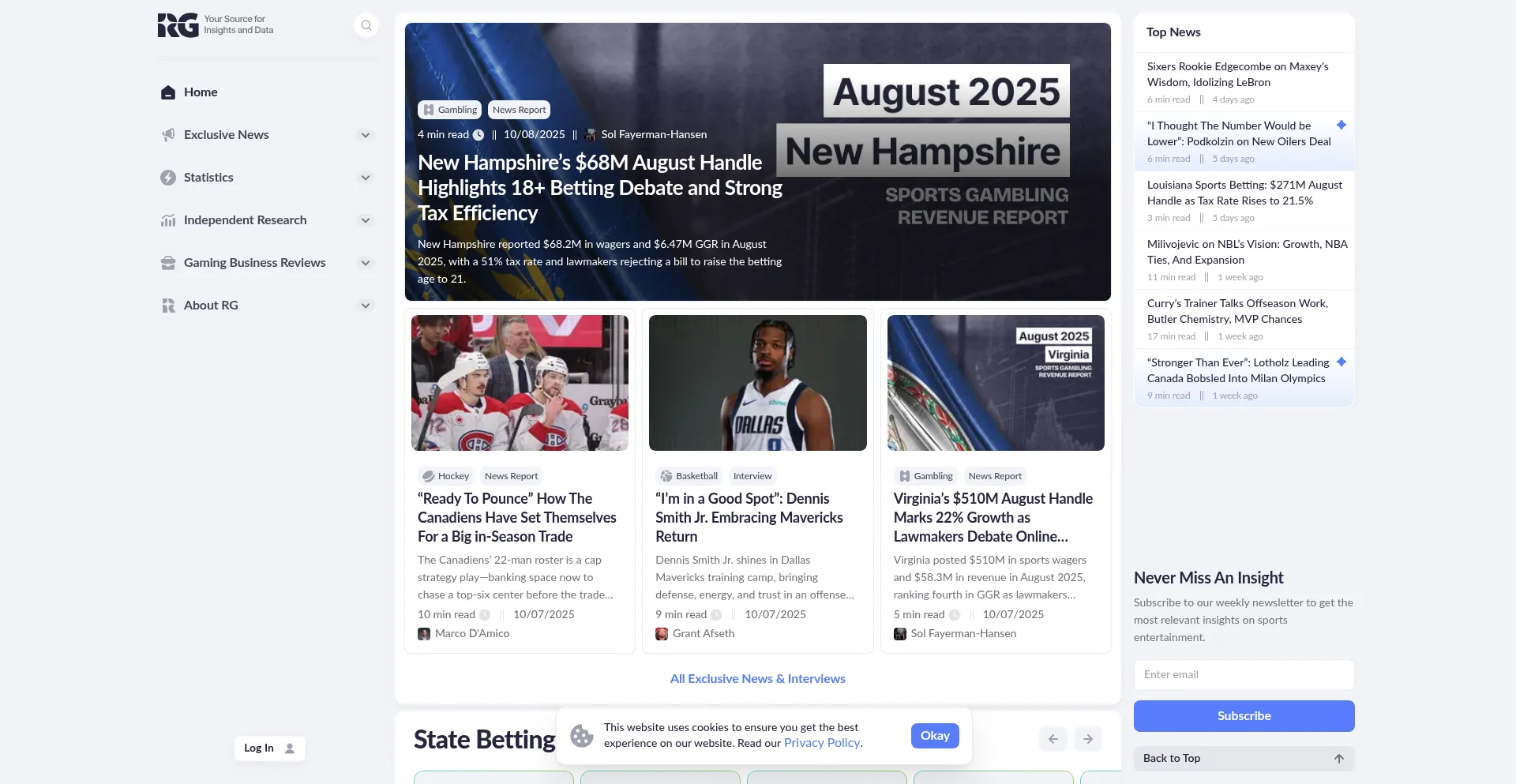The width and height of the screenshot is (1516, 784).
Task: Expand the About RG menu
Action: click(x=365, y=306)
